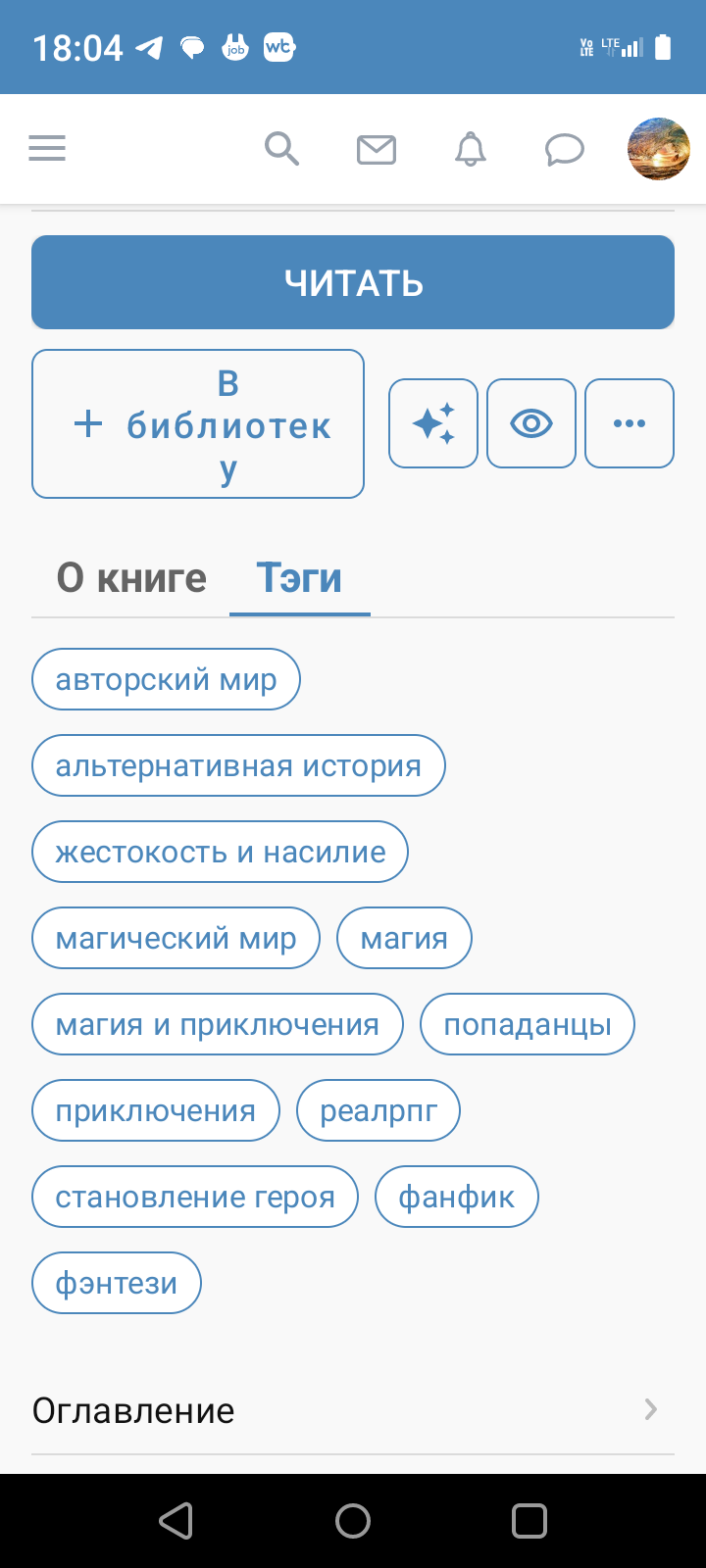Select the авторский мир tag
The width and height of the screenshot is (706, 1568).
166,679
